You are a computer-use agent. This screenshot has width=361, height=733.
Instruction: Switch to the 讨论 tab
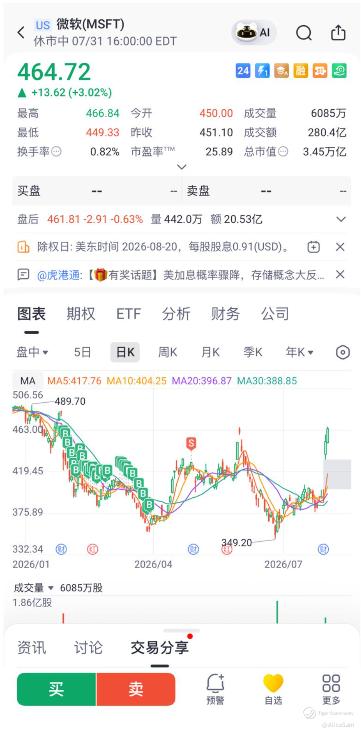coord(88,648)
